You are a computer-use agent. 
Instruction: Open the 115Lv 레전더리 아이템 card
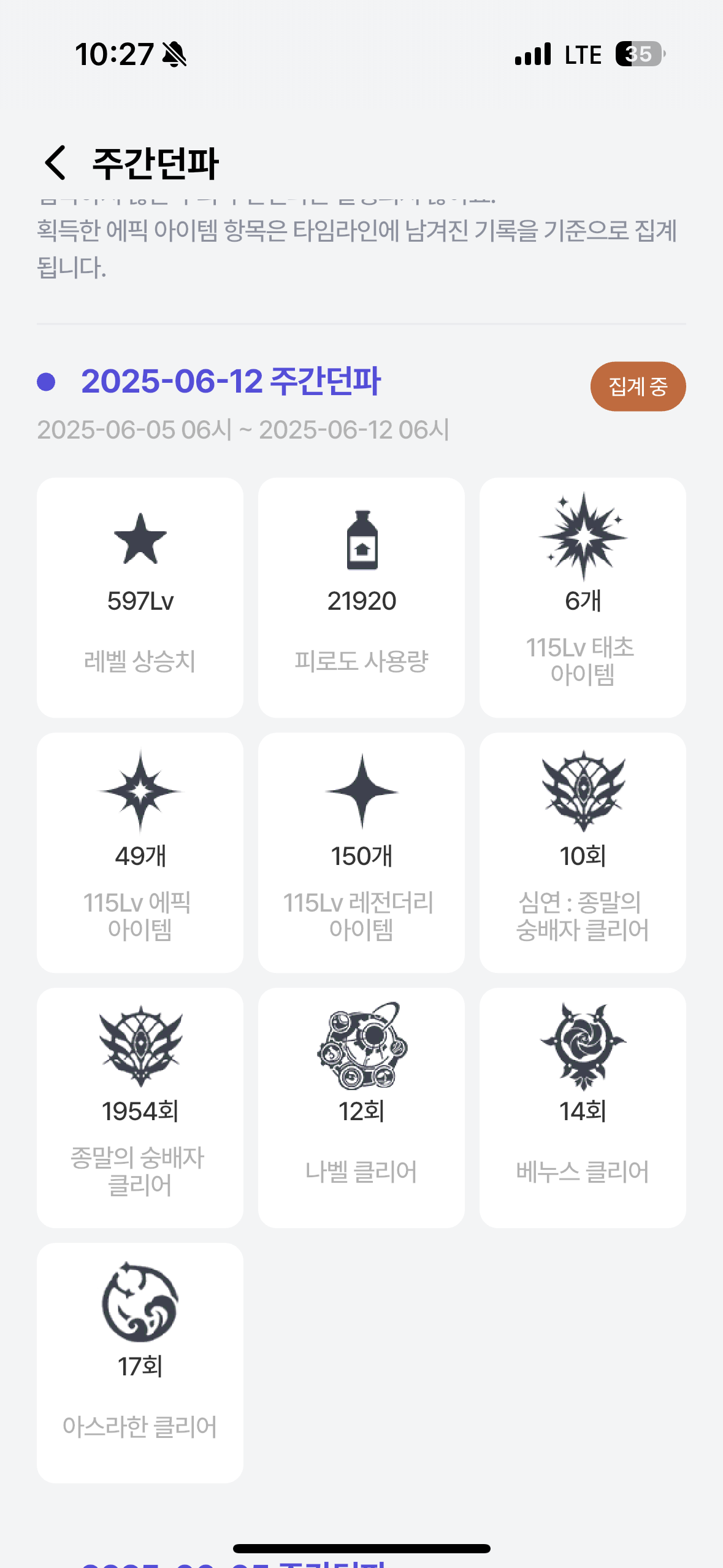pyautogui.click(x=361, y=853)
